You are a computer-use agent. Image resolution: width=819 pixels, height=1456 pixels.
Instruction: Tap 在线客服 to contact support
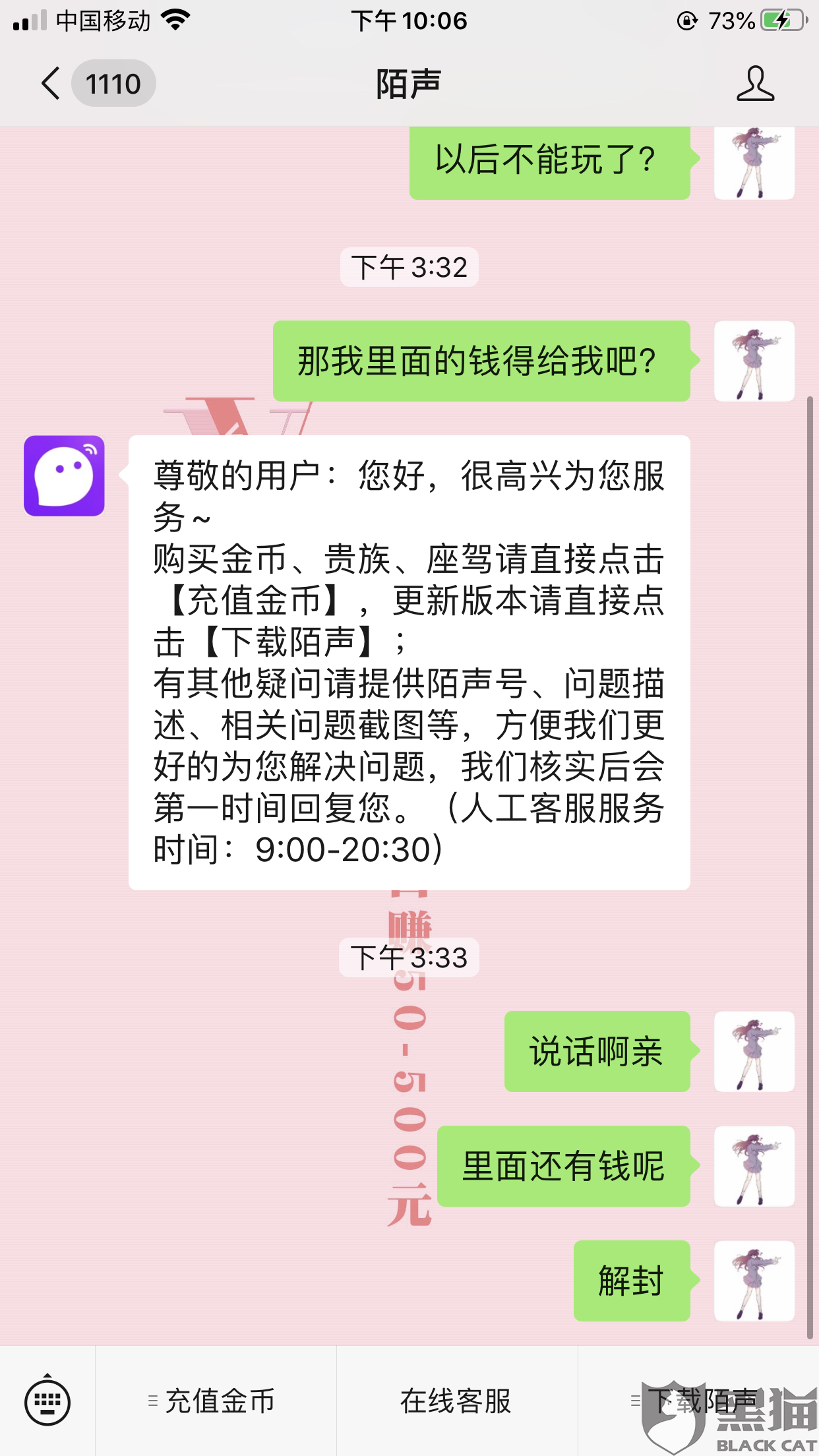tap(456, 1401)
